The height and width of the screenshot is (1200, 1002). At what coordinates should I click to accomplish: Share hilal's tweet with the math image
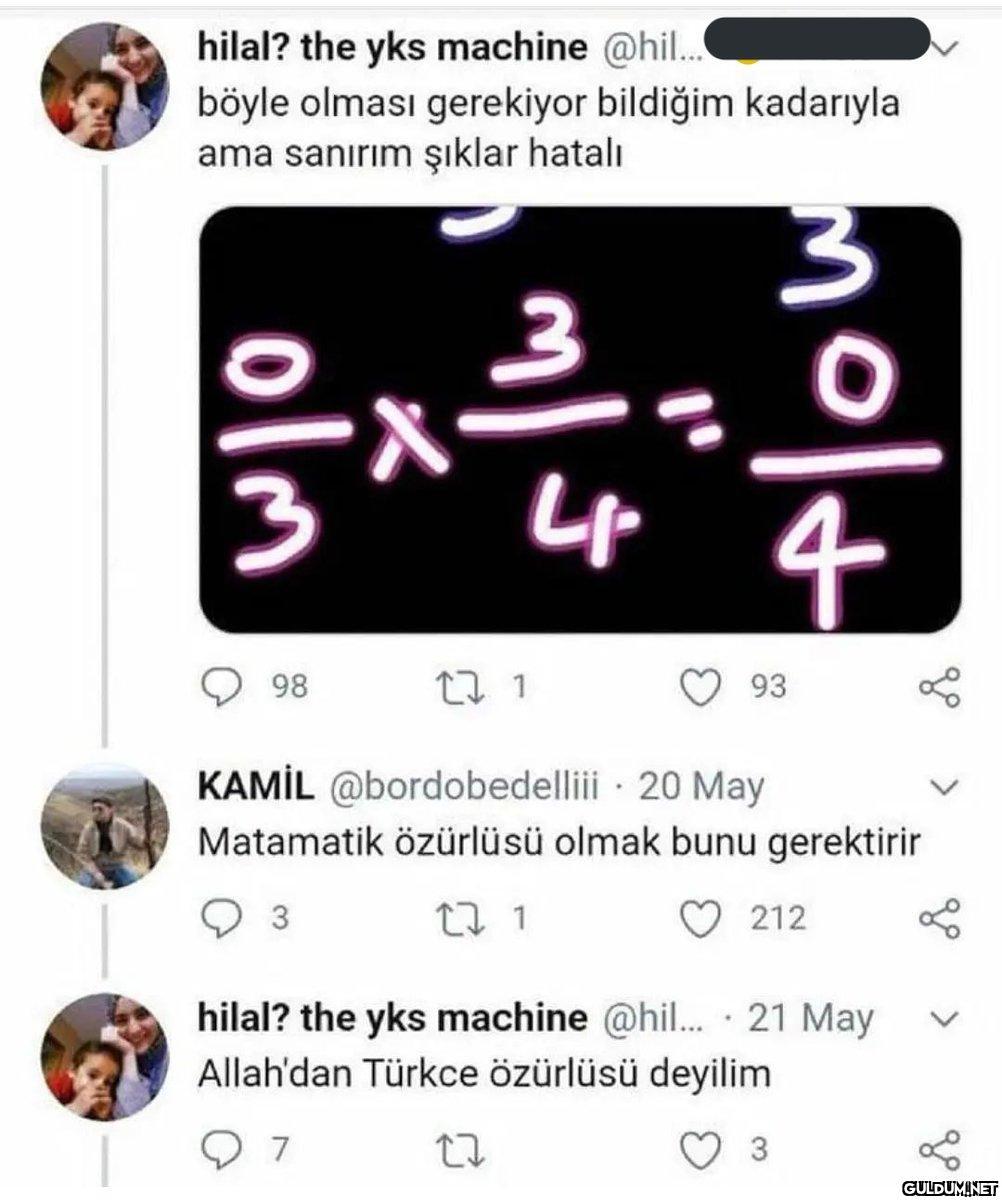pos(938,686)
